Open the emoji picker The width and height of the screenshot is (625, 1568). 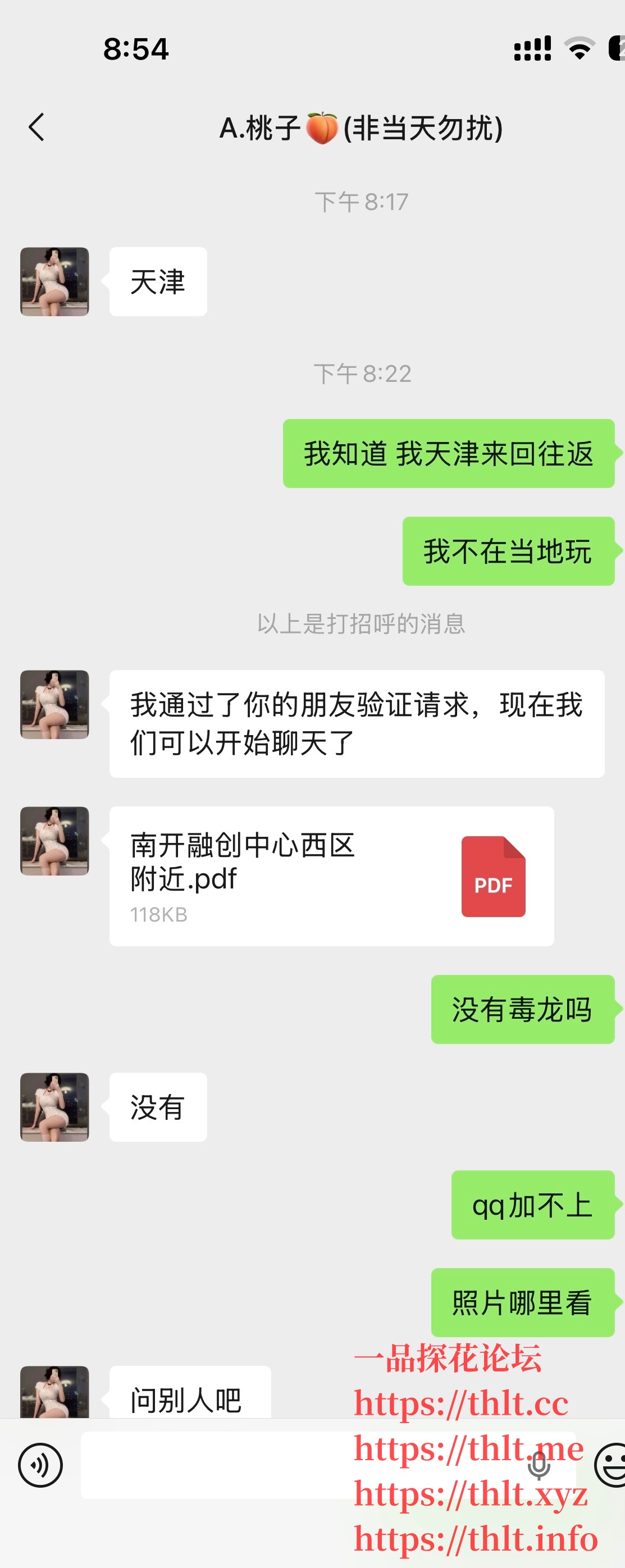pyautogui.click(x=610, y=1465)
